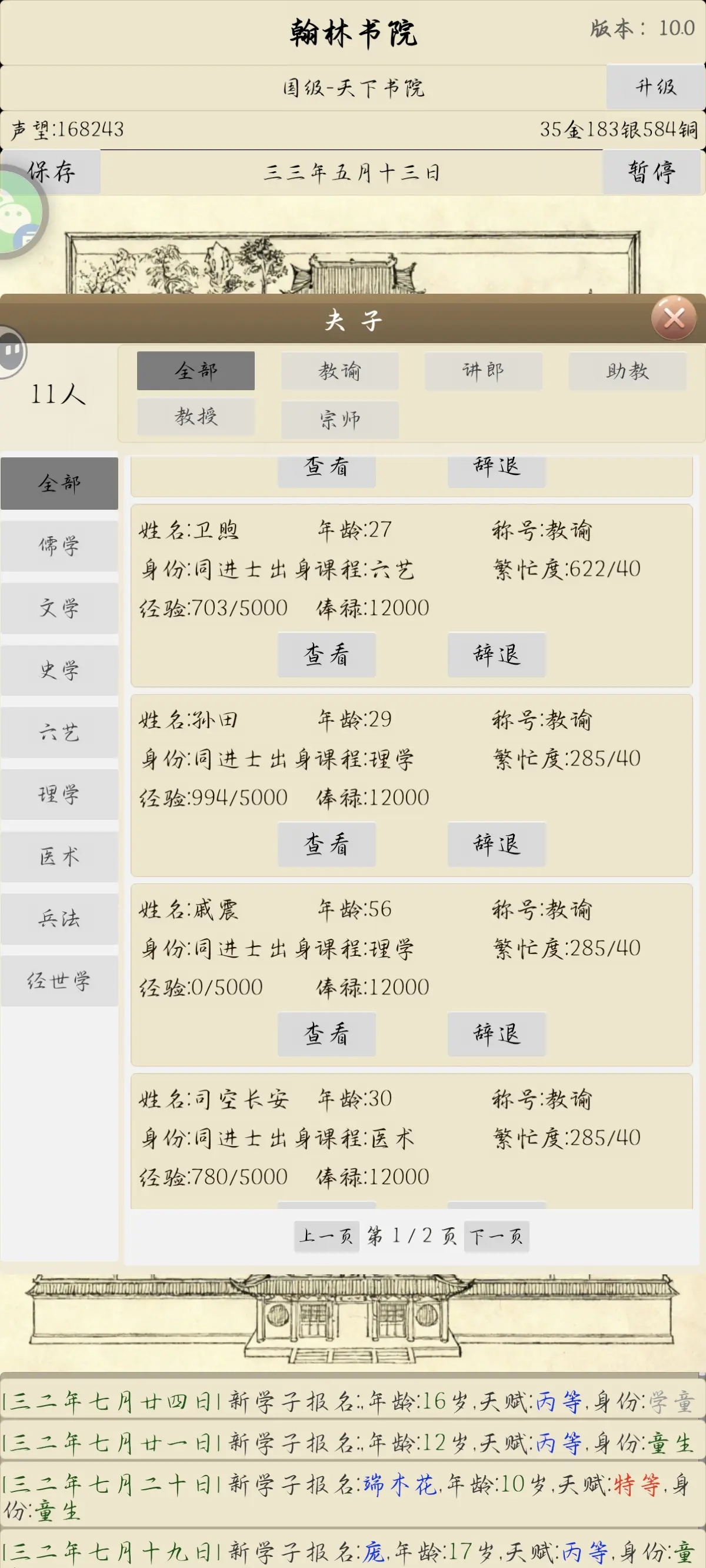
Task: Open the WeChat share icon
Action: click(x=18, y=213)
